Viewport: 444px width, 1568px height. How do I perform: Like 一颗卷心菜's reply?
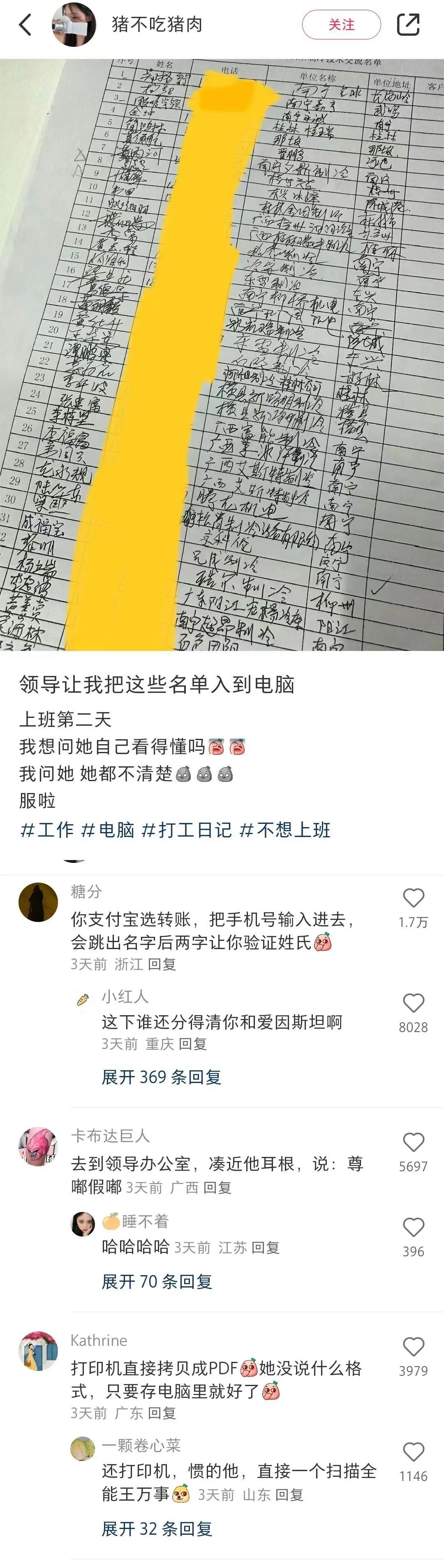tap(413, 1452)
